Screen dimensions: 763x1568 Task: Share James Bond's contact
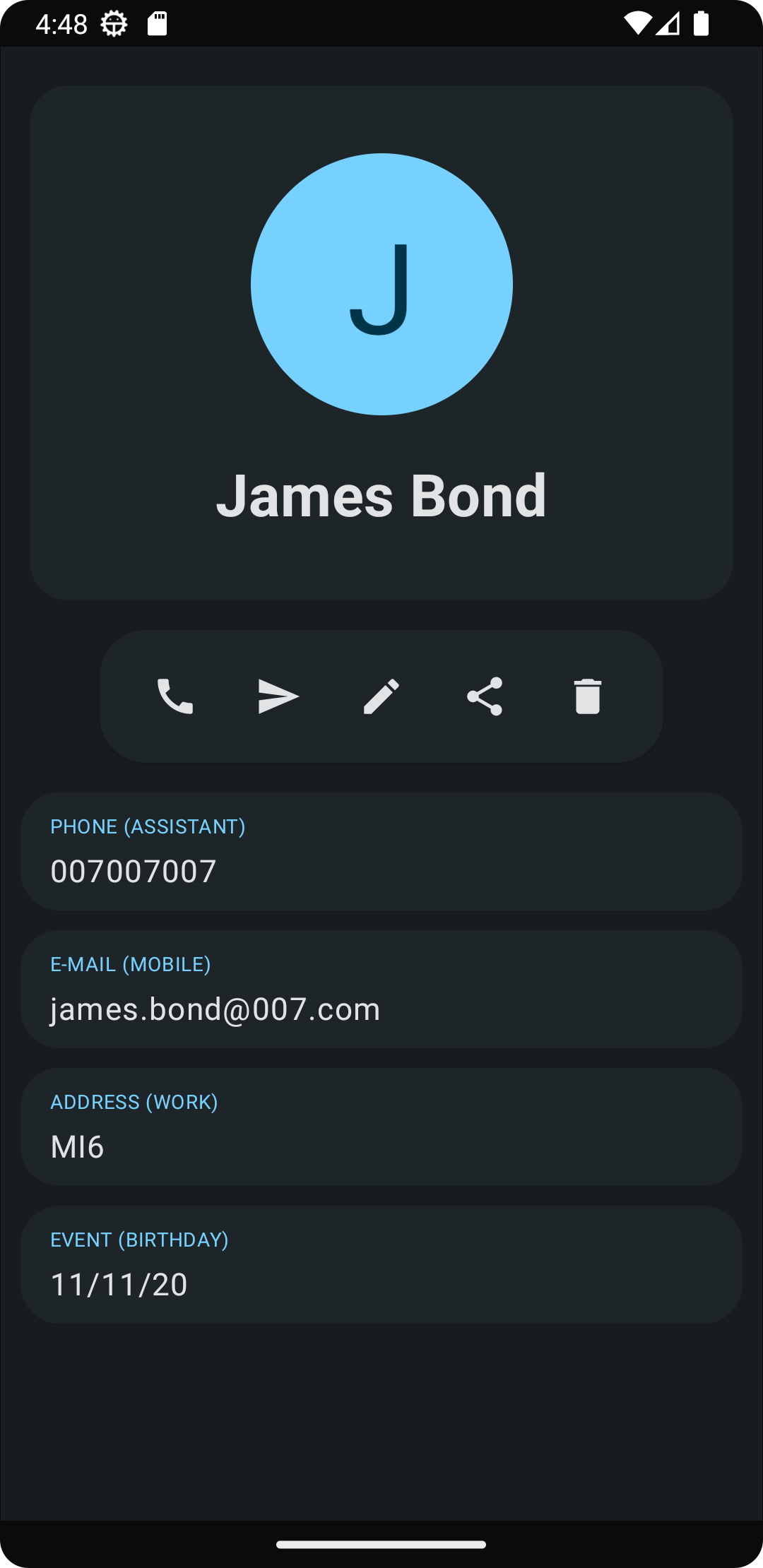tap(485, 696)
